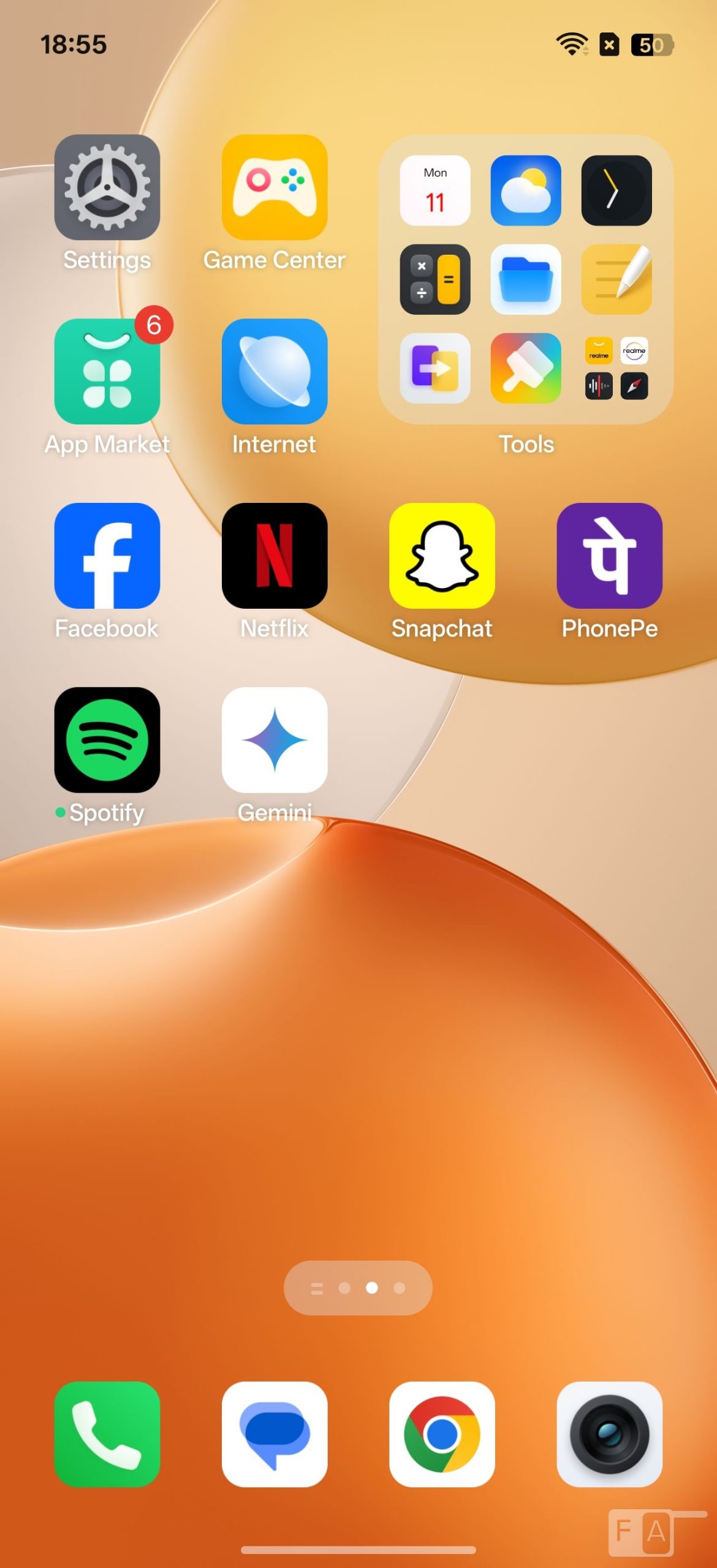This screenshot has width=717, height=1568.
Task: Open App Market
Action: tap(107, 371)
